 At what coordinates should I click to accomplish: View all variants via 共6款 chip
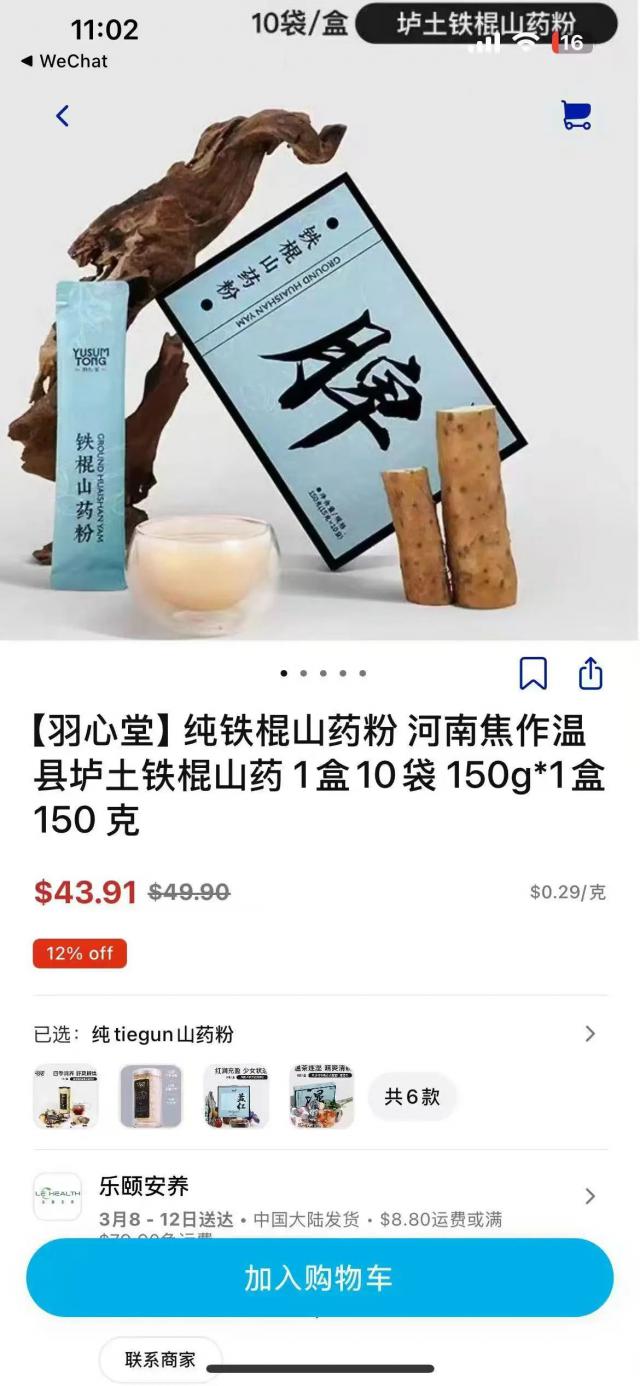[x=412, y=1097]
